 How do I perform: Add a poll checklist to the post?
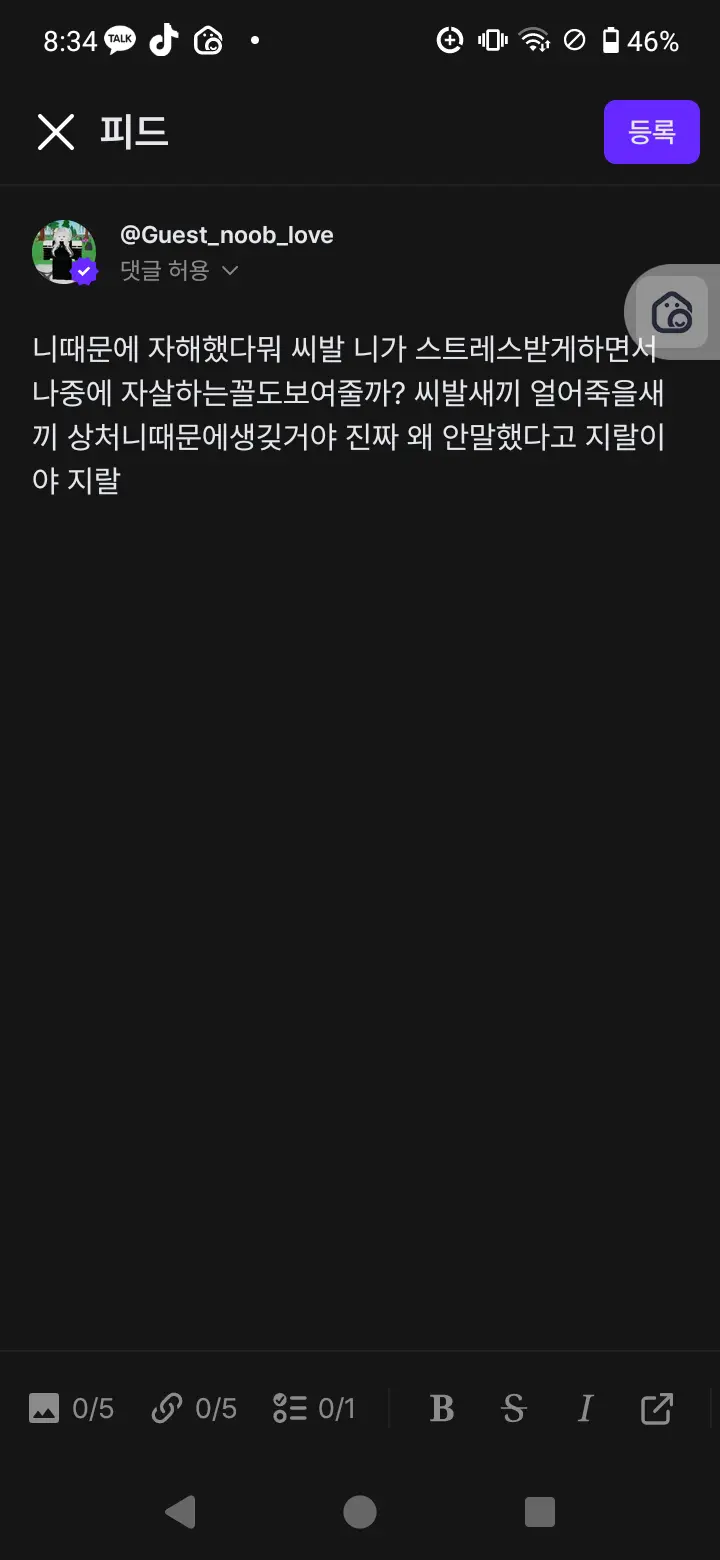point(314,1409)
